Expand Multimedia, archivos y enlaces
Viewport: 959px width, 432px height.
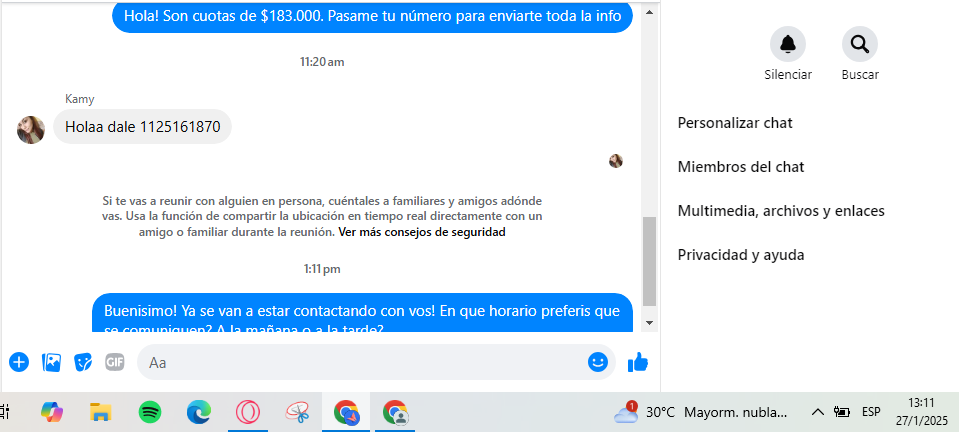pos(781,211)
